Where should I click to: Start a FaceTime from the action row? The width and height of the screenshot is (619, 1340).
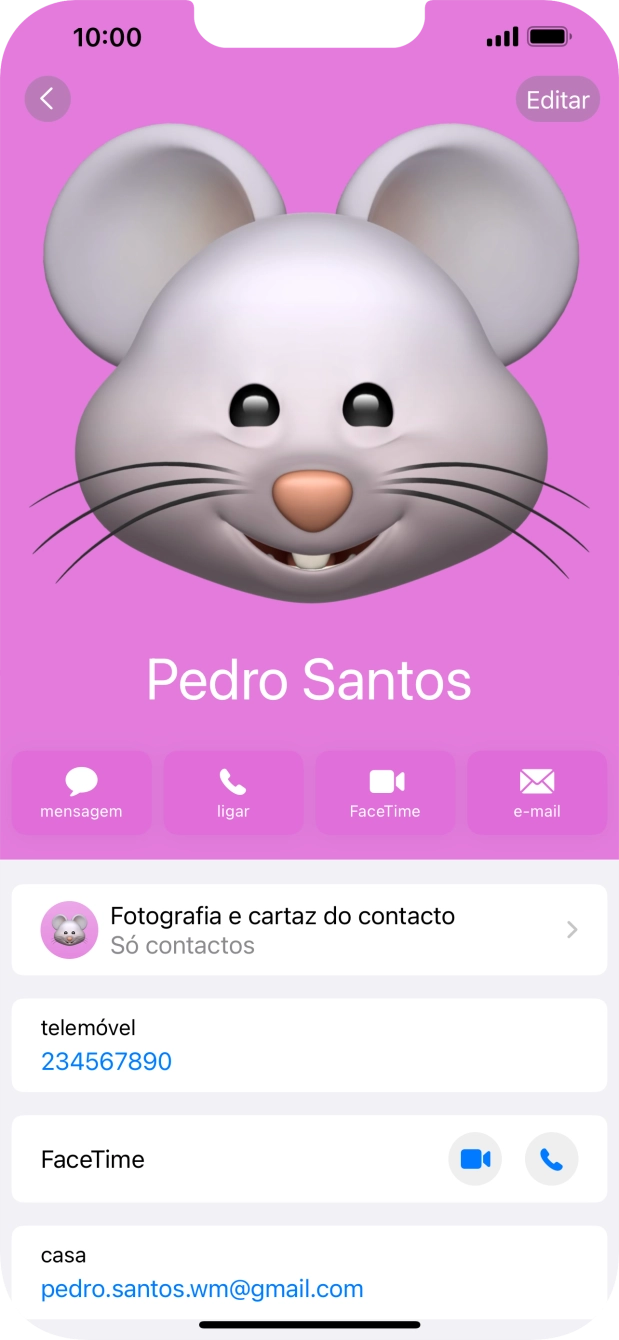pyautogui.click(x=385, y=793)
